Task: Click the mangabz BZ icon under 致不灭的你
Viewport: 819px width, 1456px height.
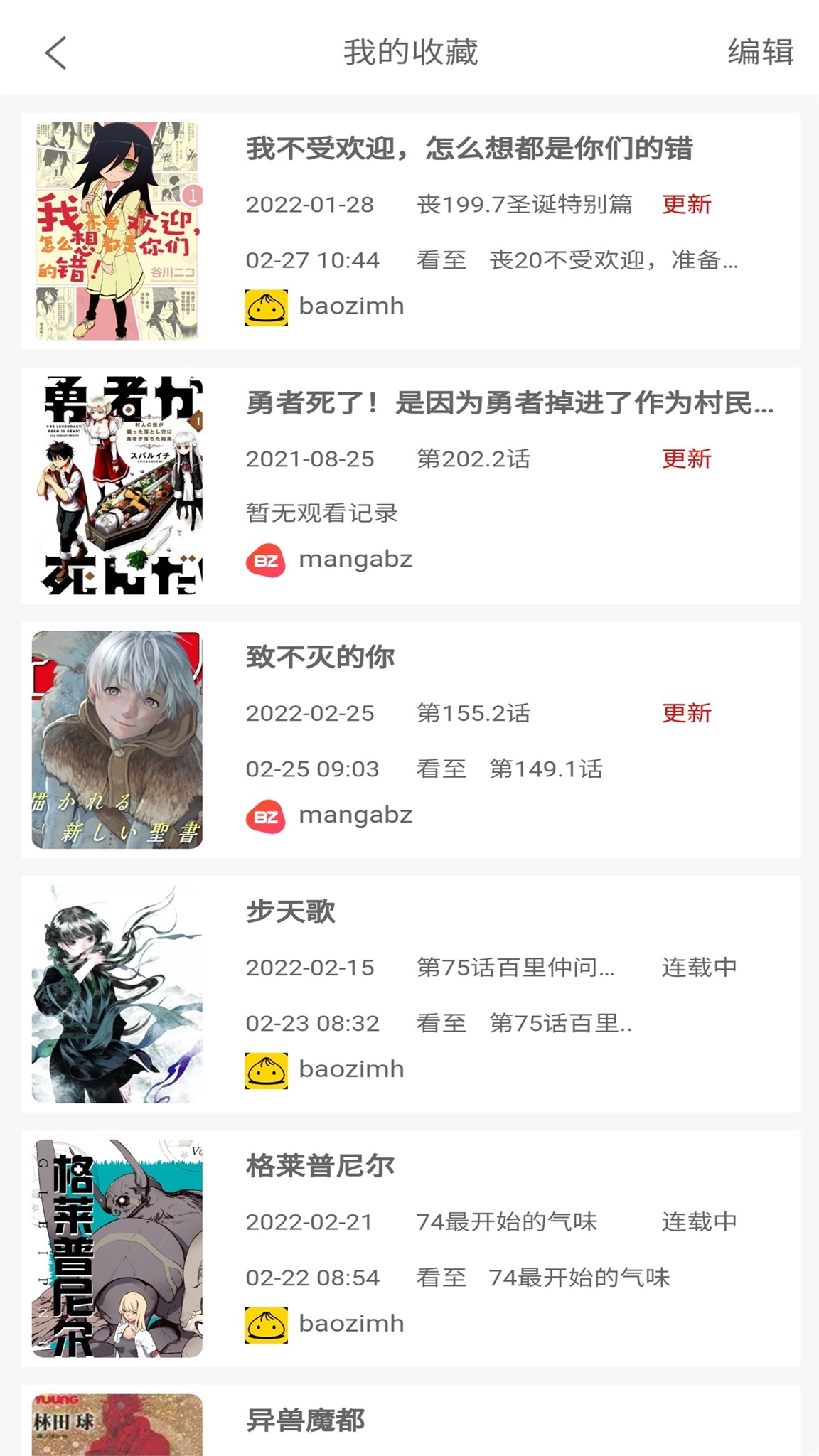Action: coord(267,816)
